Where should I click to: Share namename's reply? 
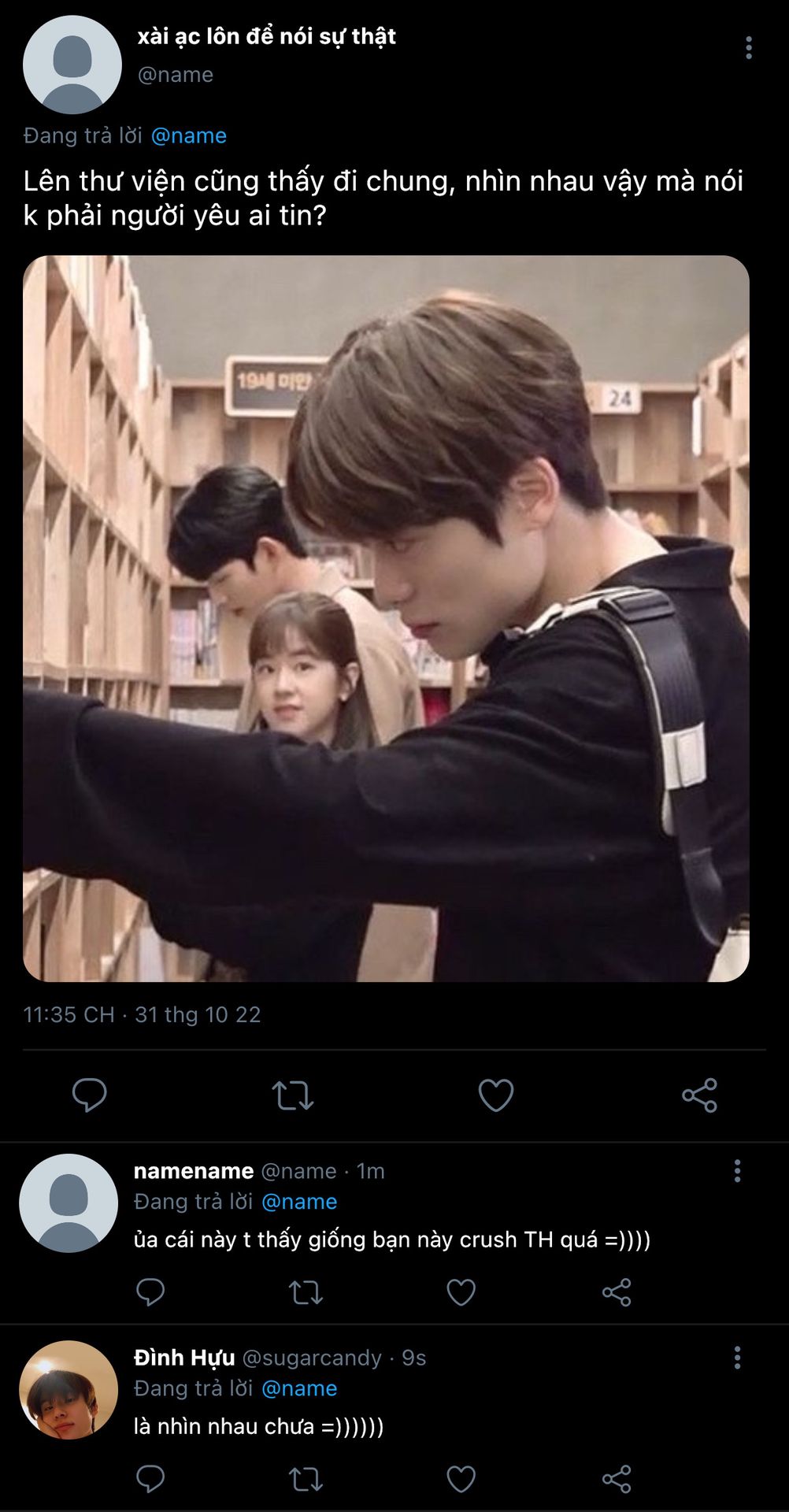(617, 1292)
